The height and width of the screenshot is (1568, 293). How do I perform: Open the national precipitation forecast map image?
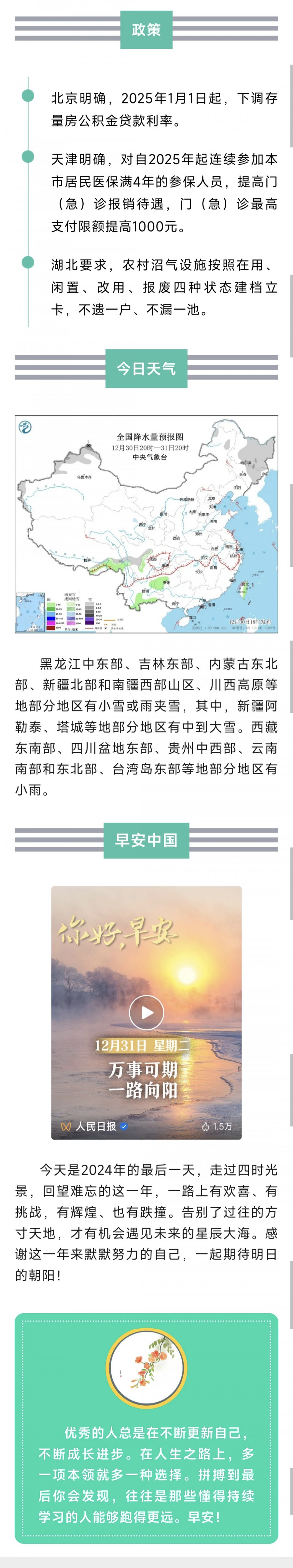(146, 524)
